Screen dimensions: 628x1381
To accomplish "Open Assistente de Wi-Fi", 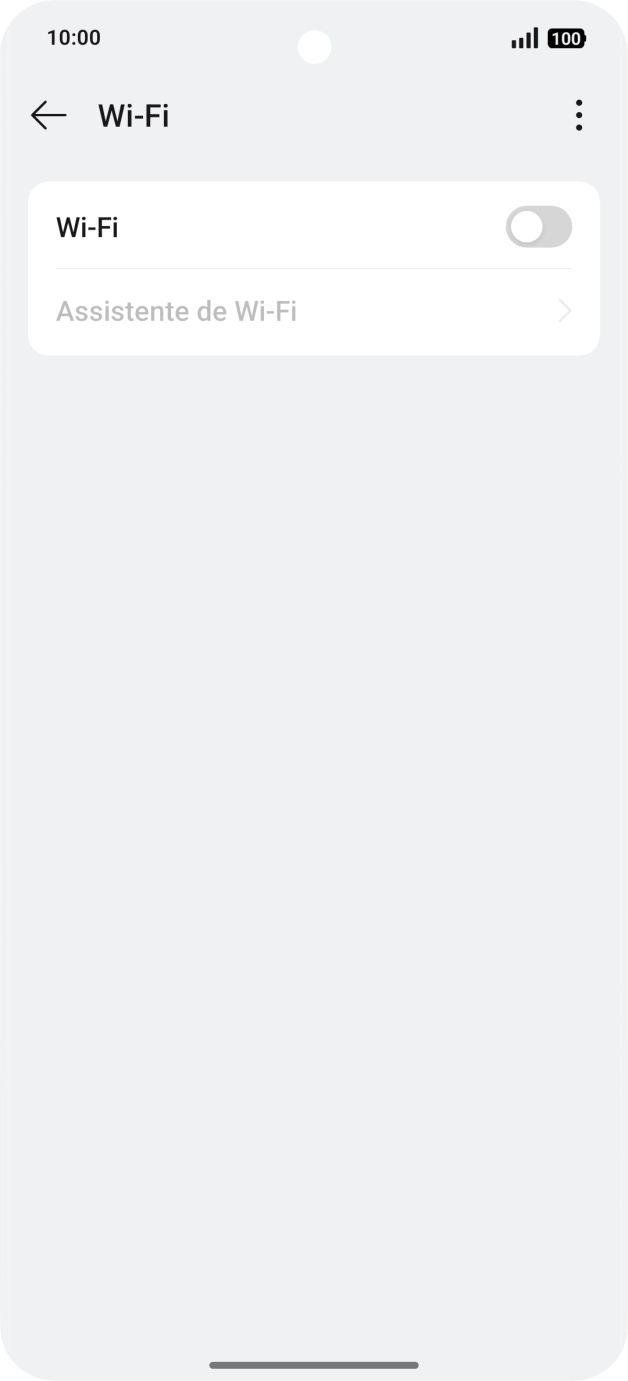I will pyautogui.click(x=314, y=312).
